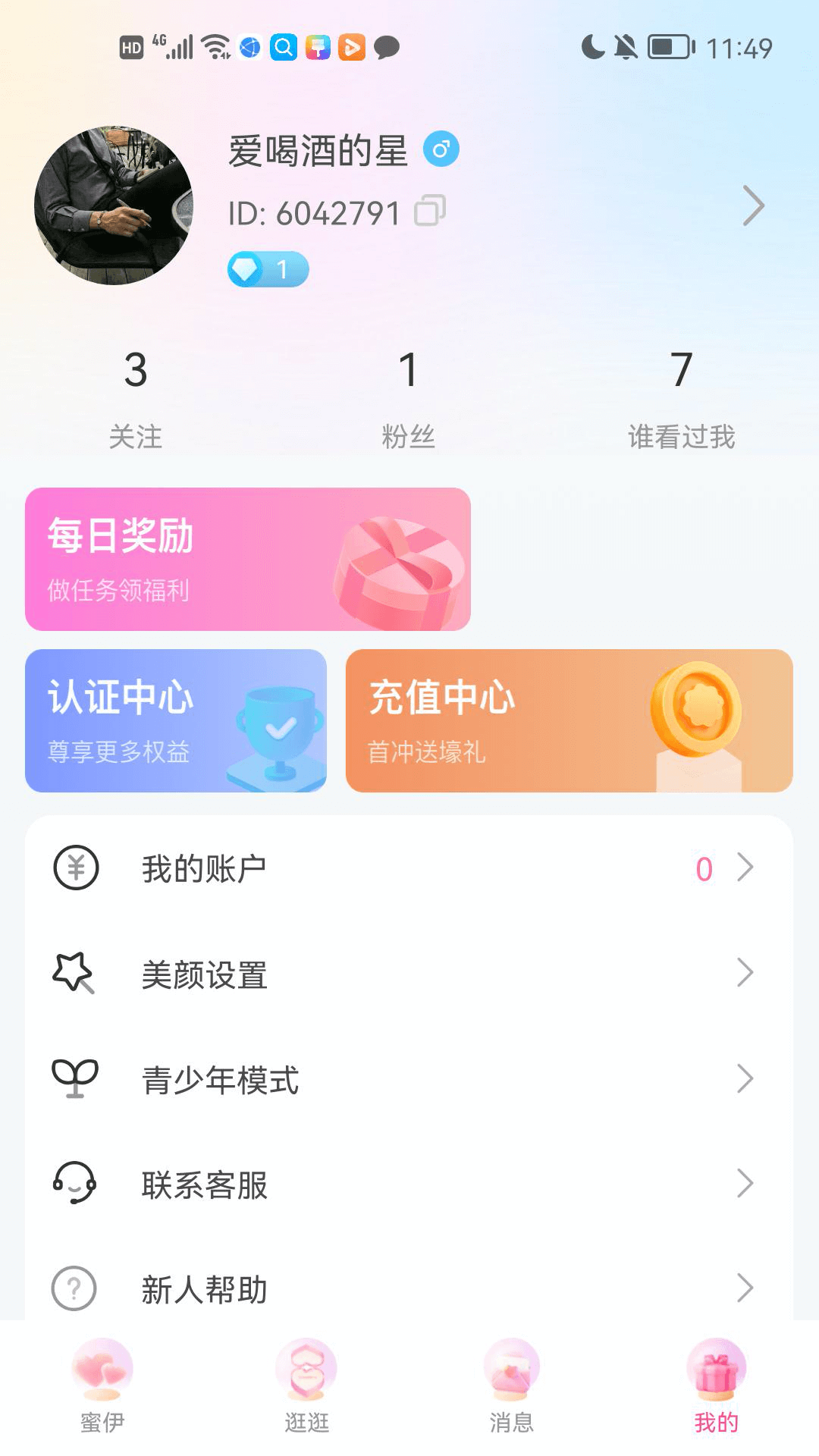Tap the sprout icon for 青少年模式

click(x=74, y=1078)
